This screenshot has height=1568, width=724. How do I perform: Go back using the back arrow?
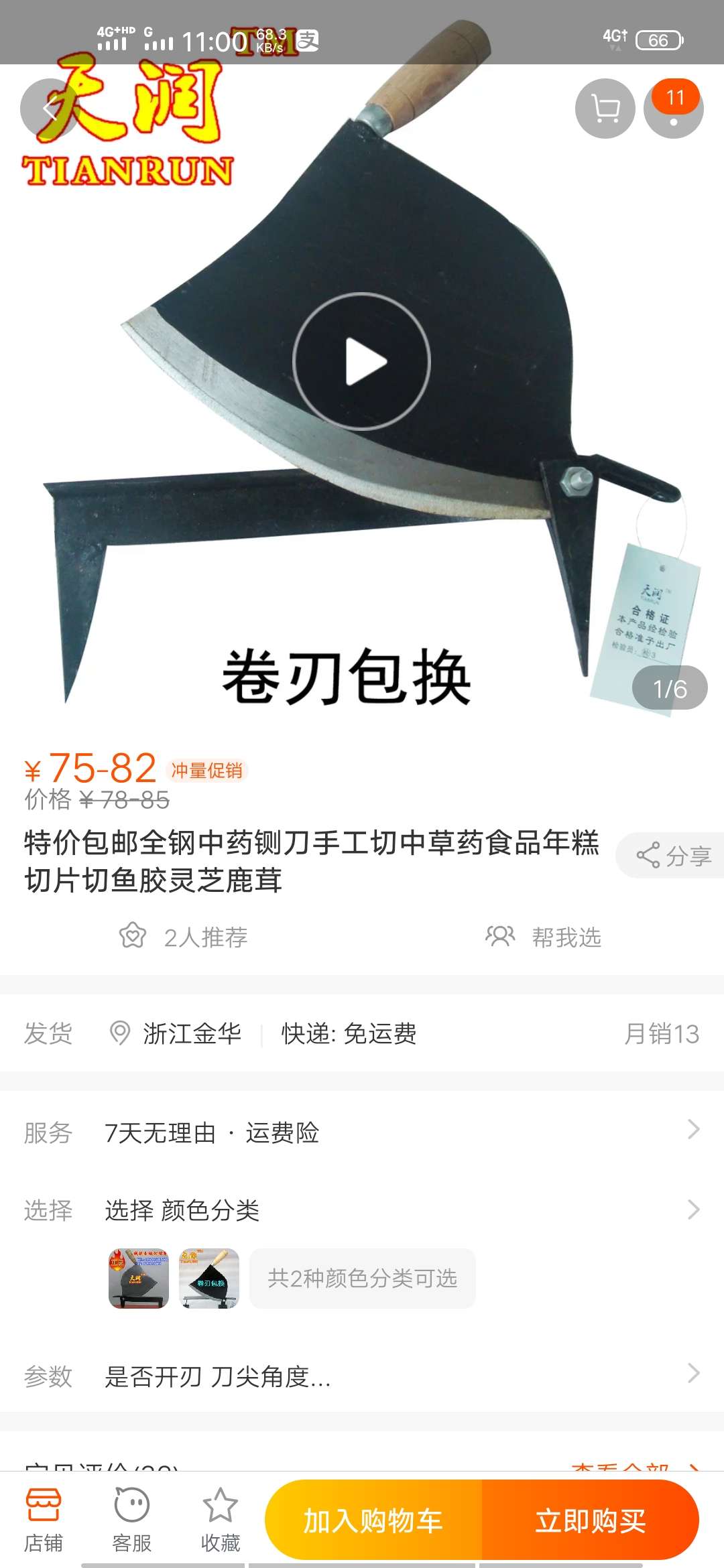pos(50,109)
